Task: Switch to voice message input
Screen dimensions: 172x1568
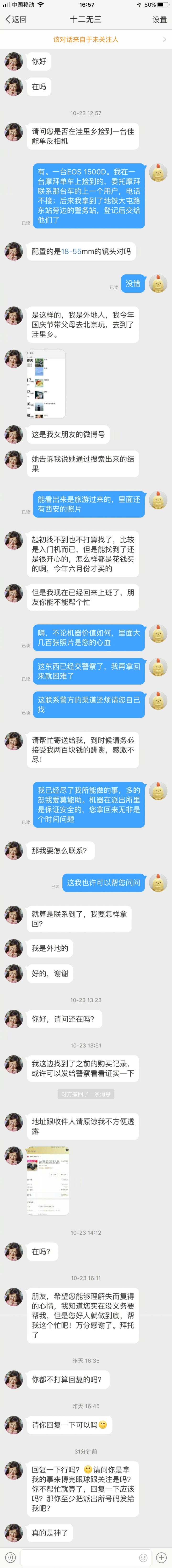Action: tap(10, 1557)
